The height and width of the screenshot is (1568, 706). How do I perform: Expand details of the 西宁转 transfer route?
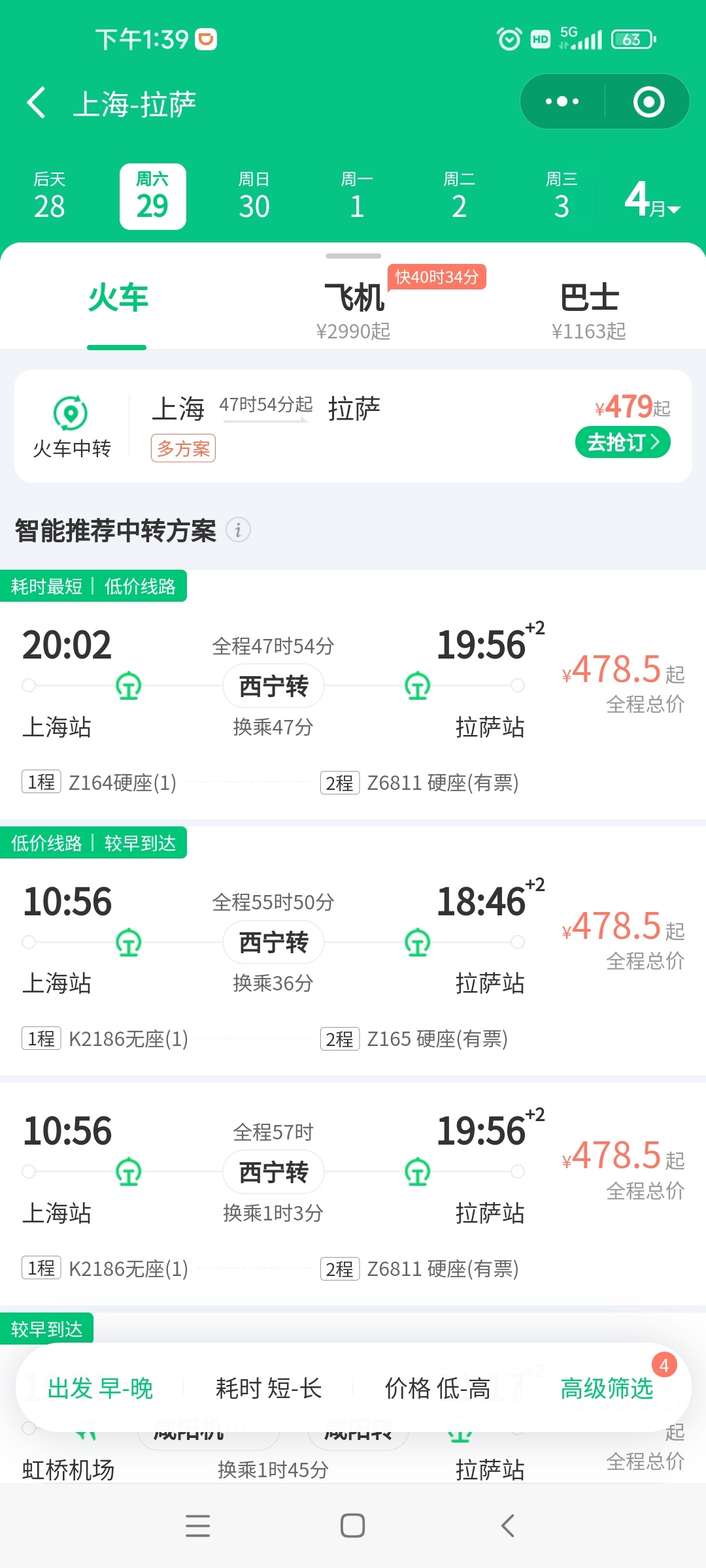tap(273, 685)
